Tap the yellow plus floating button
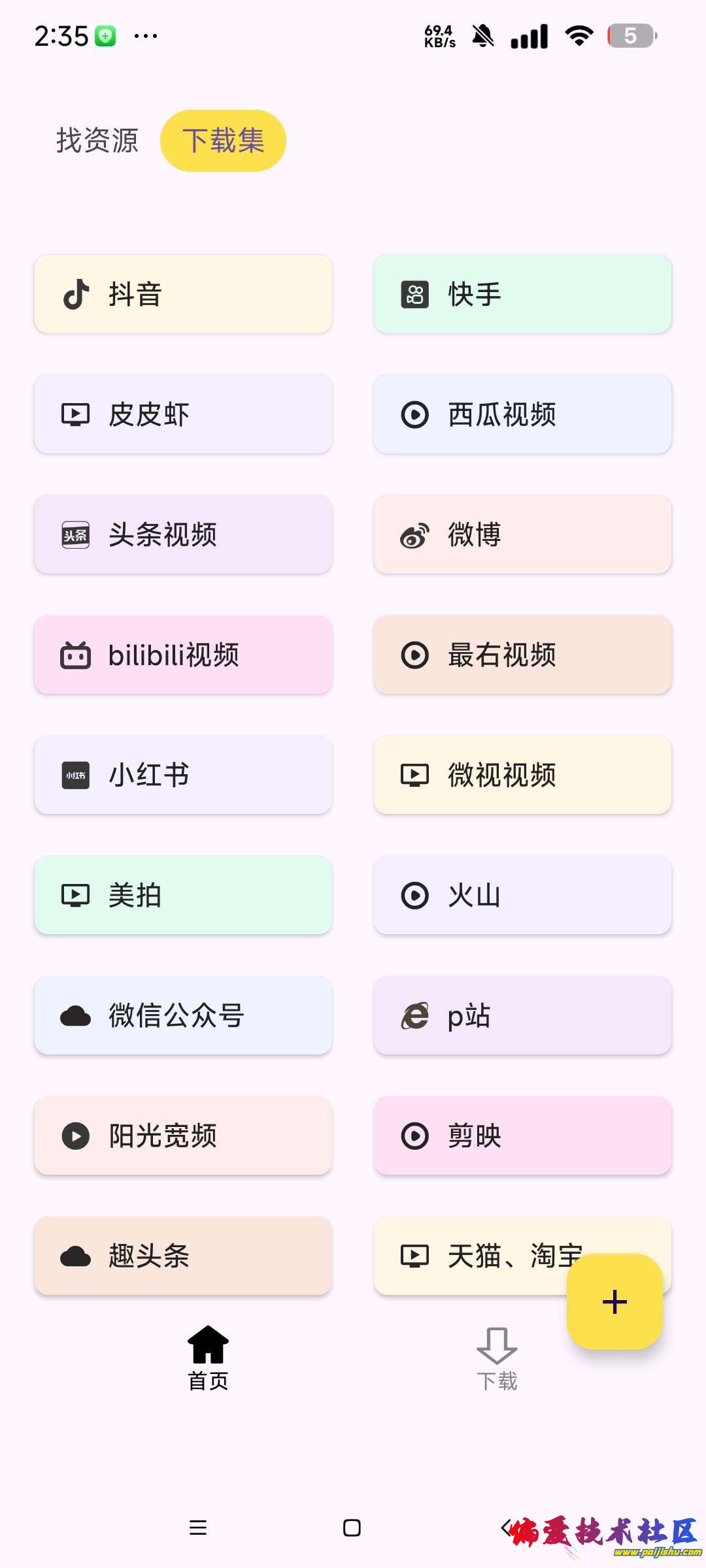 (614, 1301)
